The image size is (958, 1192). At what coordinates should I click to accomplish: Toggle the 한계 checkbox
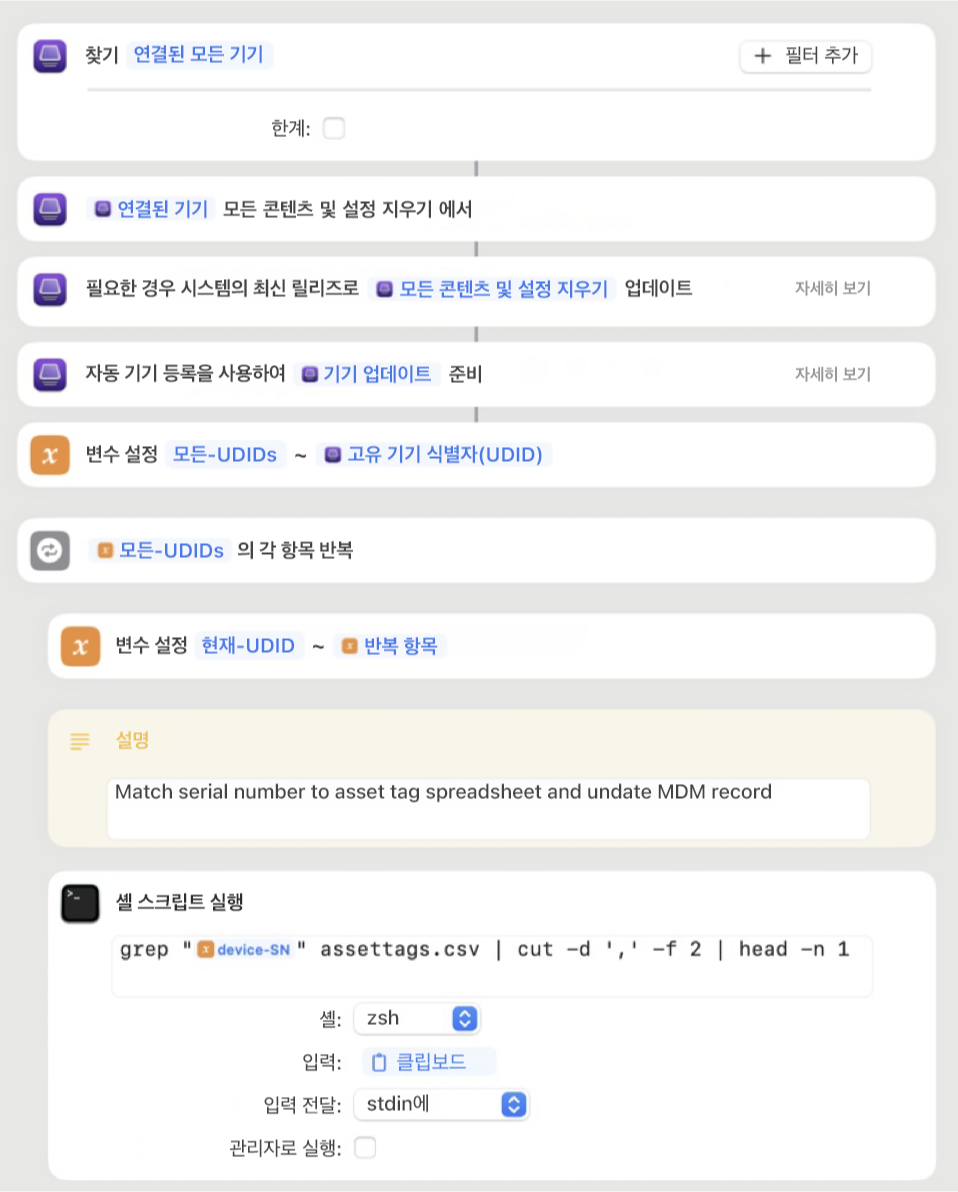point(336,128)
